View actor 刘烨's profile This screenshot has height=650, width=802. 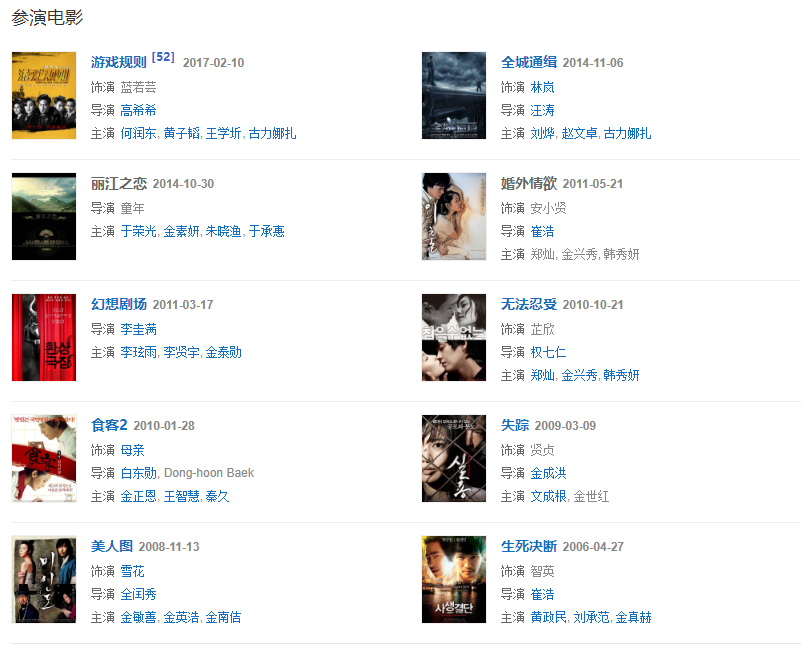[x=542, y=133]
